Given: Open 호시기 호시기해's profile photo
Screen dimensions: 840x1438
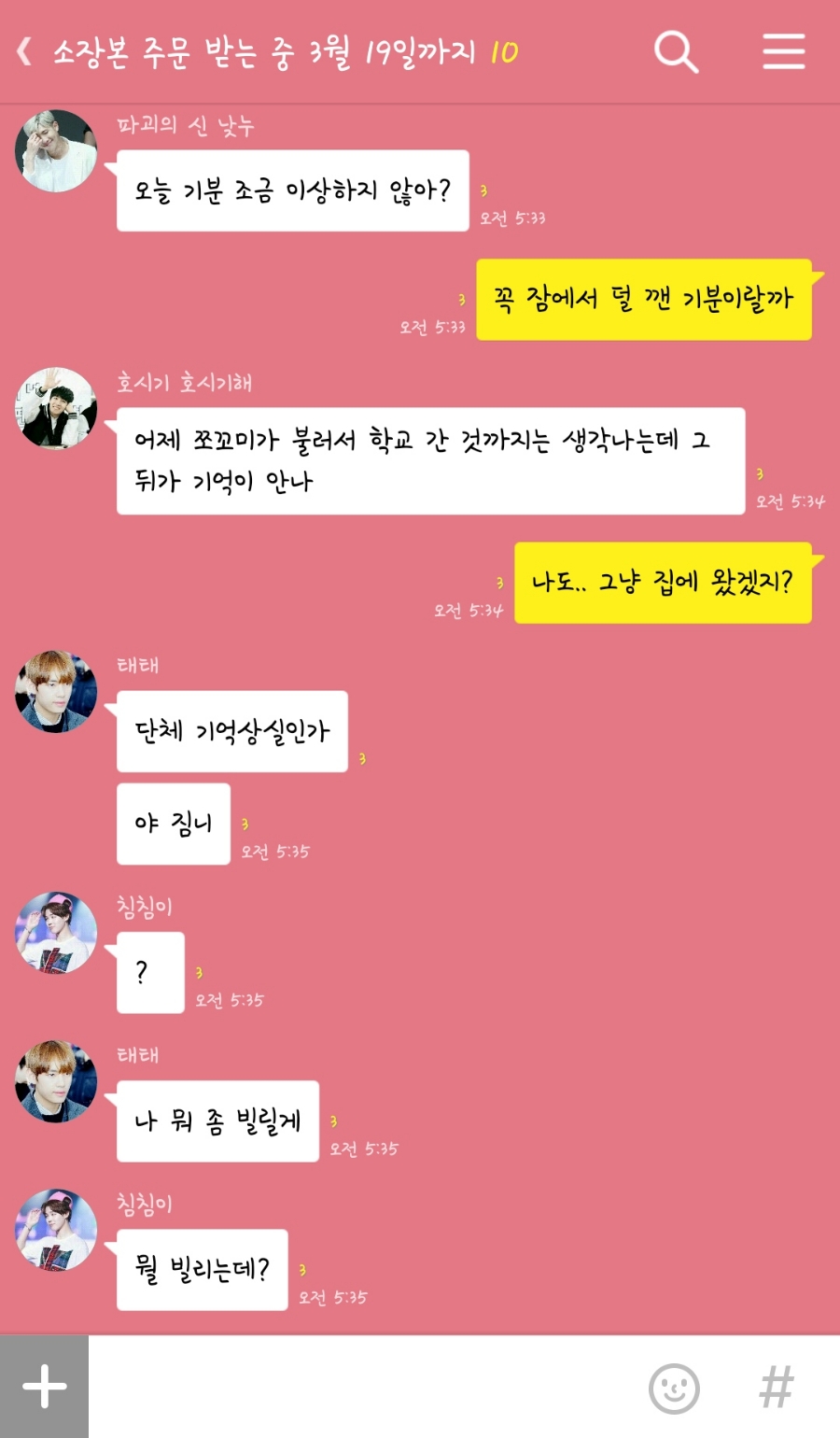Looking at the screenshot, I should coord(56,408).
